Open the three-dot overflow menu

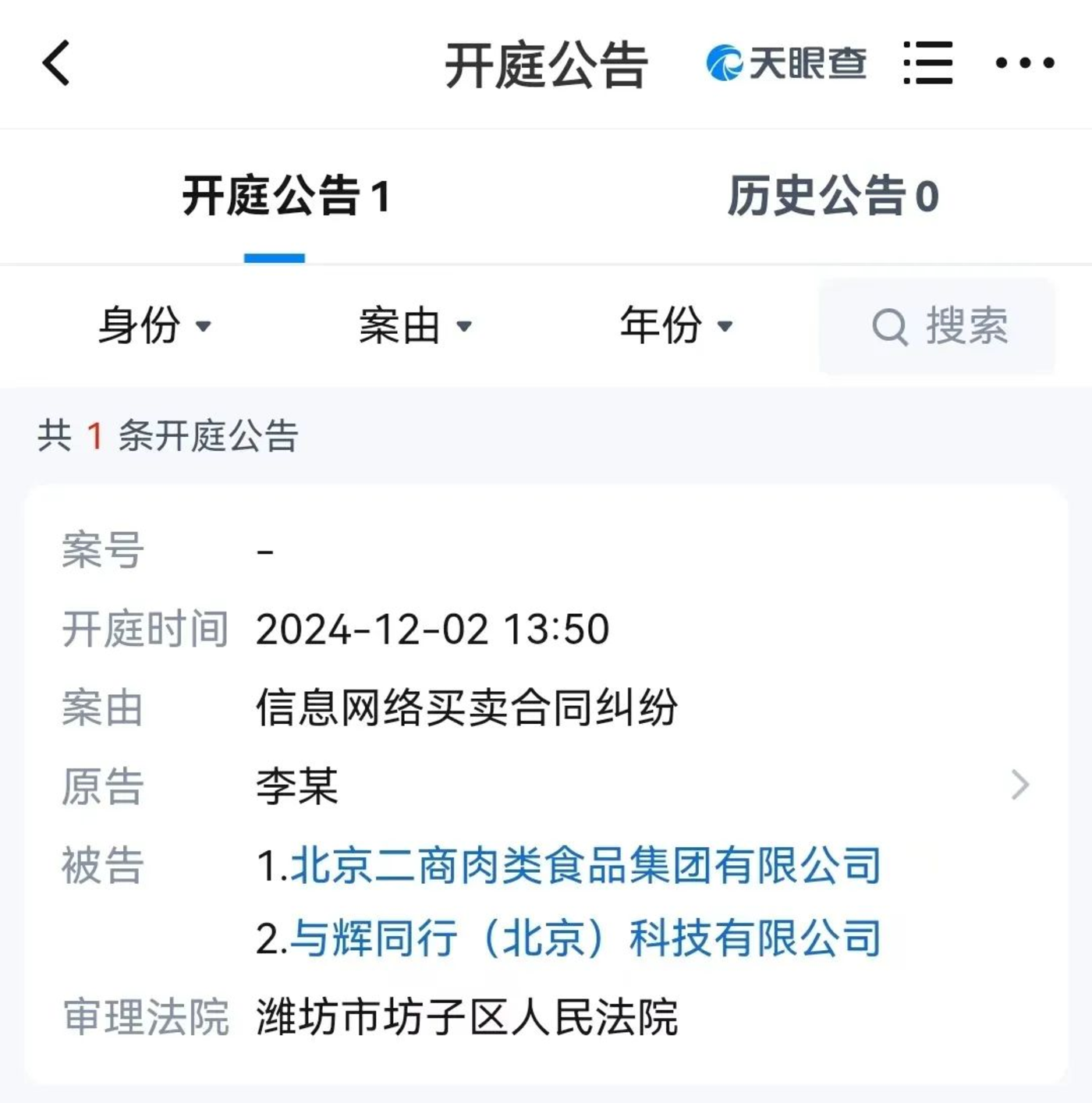(1025, 63)
